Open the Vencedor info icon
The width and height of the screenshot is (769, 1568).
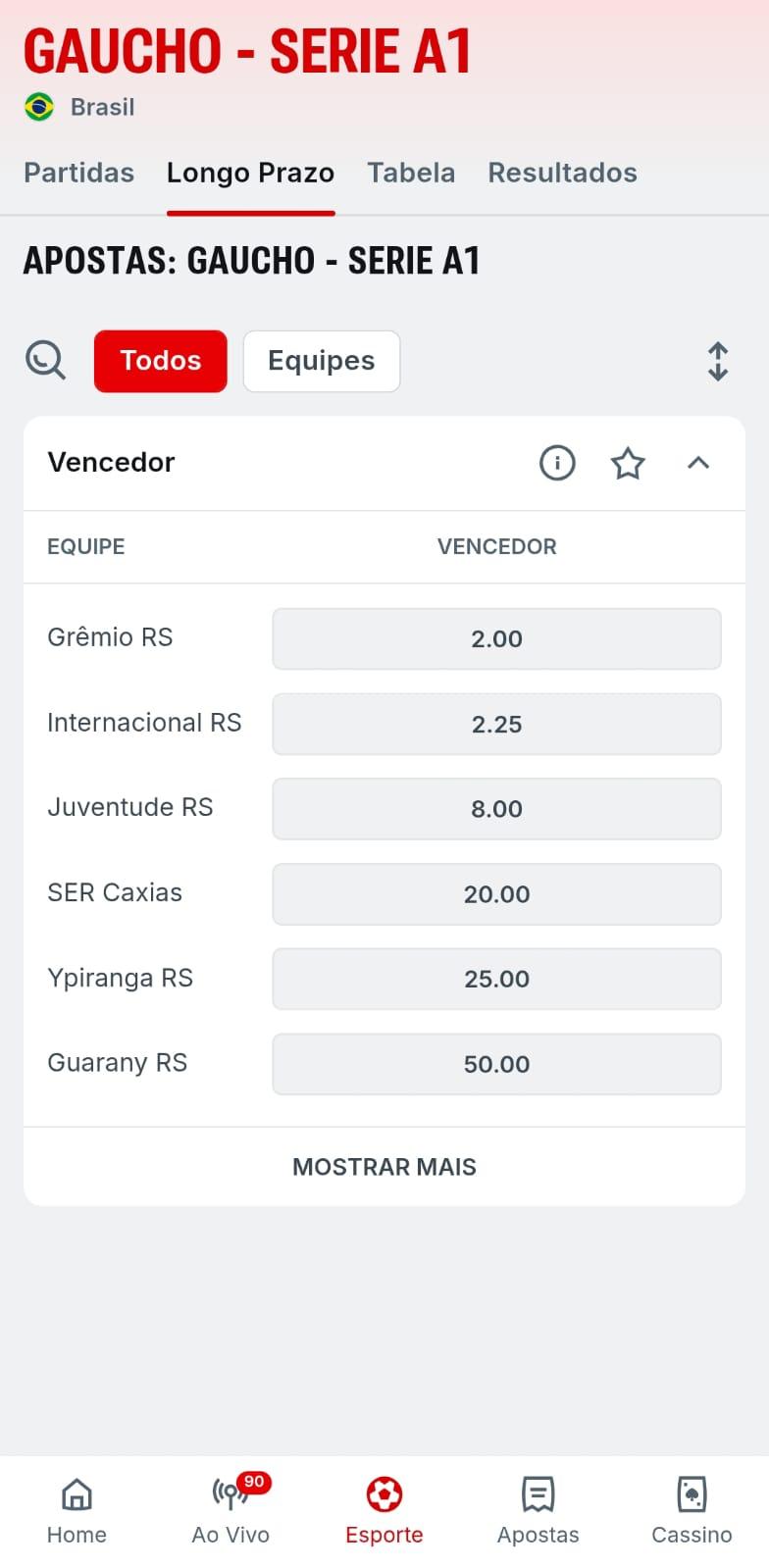coord(557,463)
